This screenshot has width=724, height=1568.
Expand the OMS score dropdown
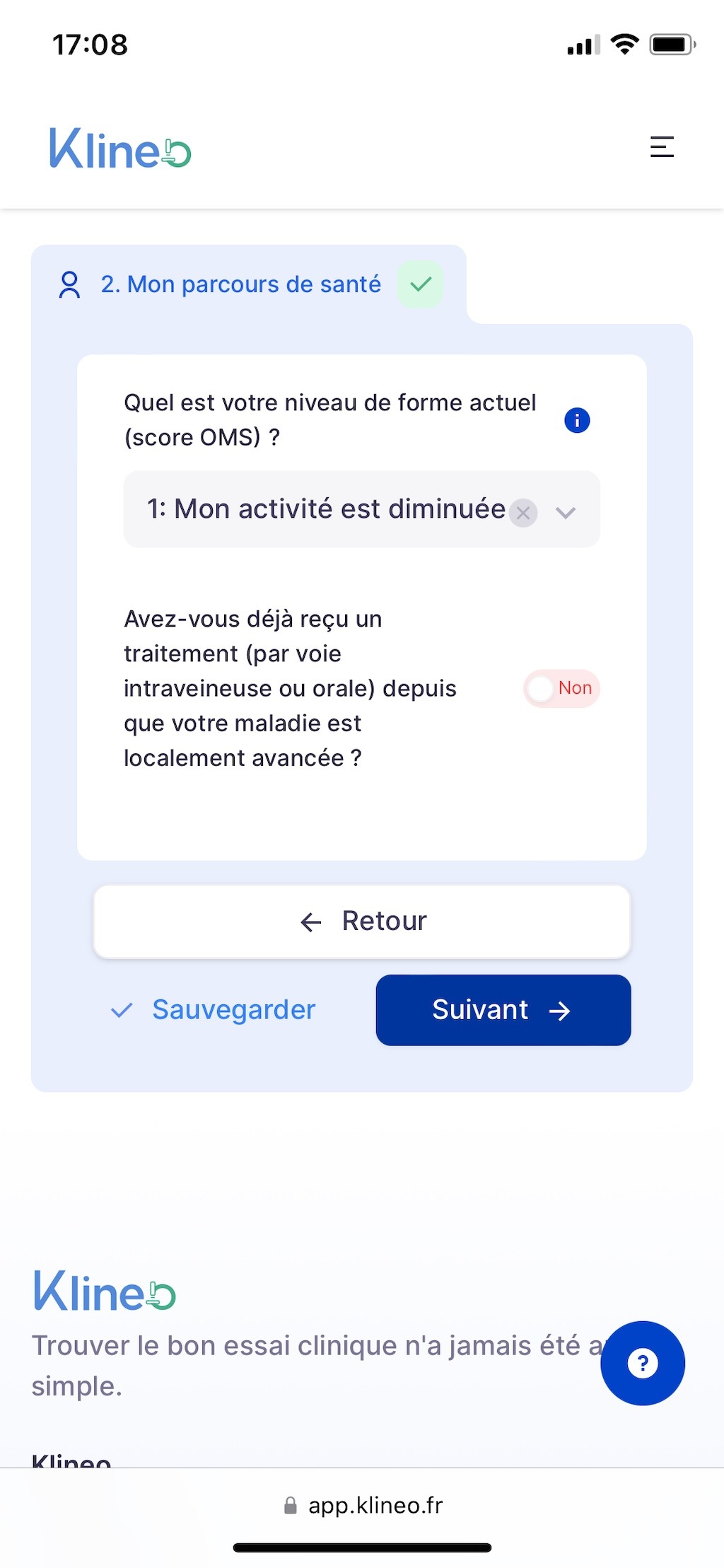tap(566, 513)
